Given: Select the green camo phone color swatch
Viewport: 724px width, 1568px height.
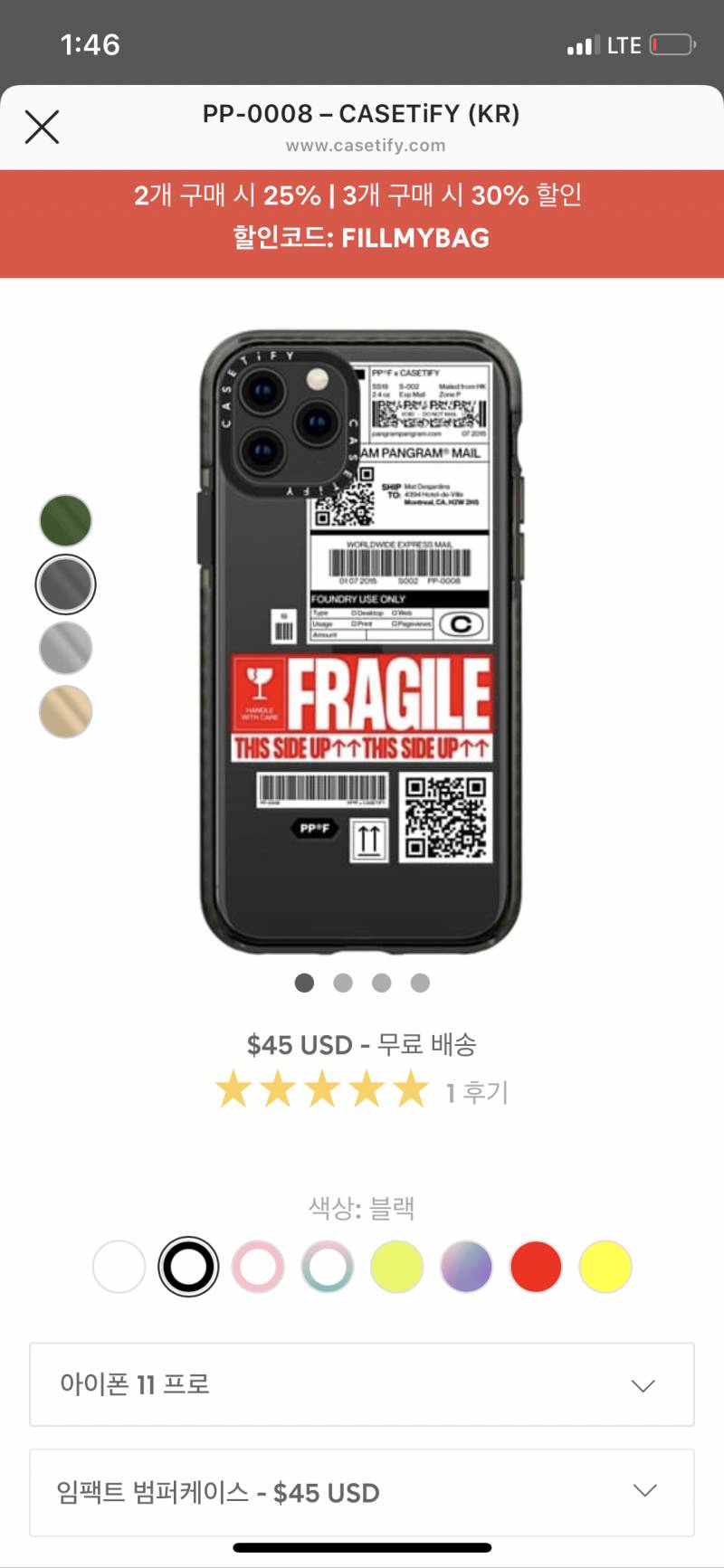Looking at the screenshot, I should coord(66,521).
